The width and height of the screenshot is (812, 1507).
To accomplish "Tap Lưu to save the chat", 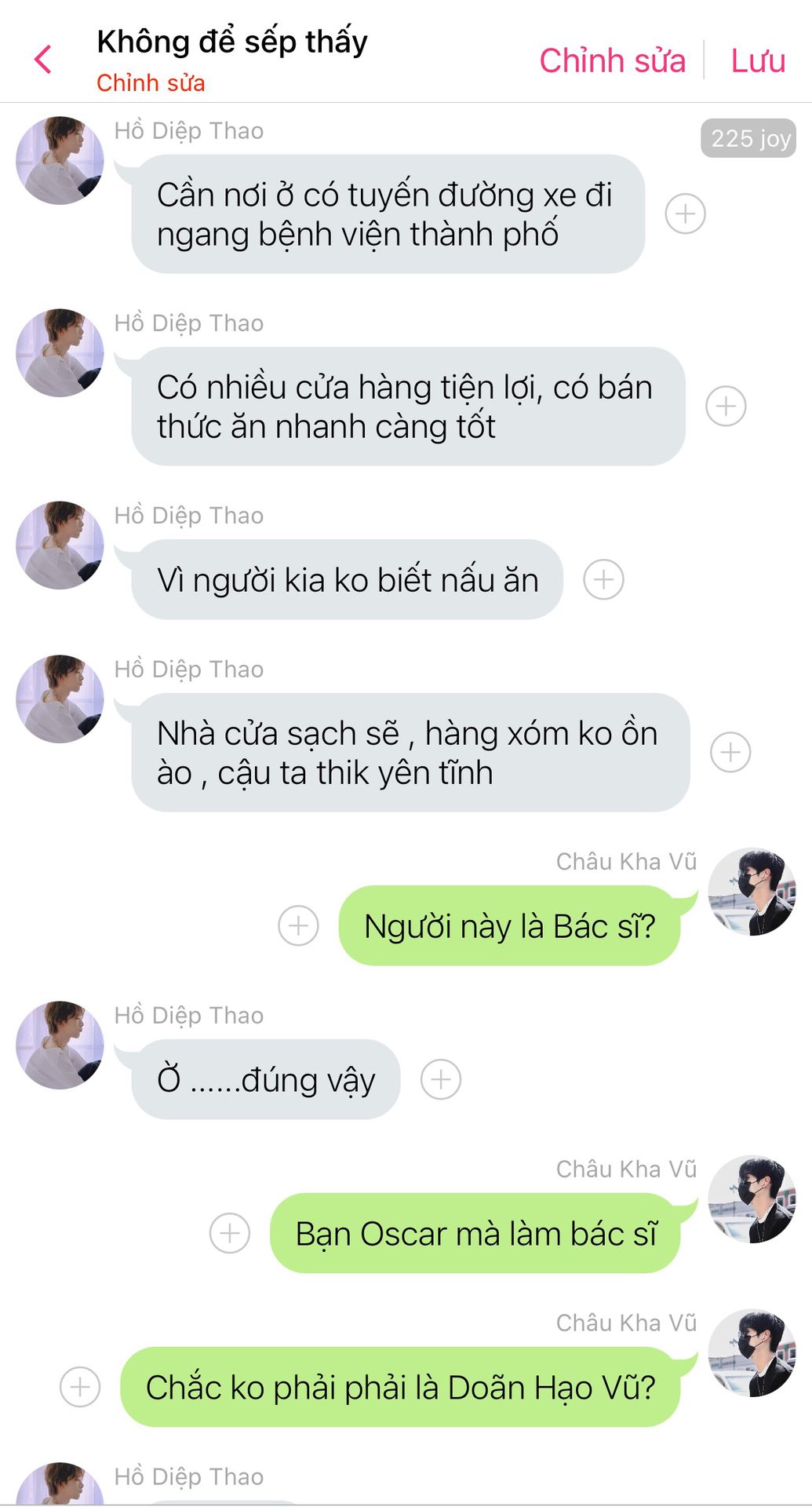I will 757,60.
